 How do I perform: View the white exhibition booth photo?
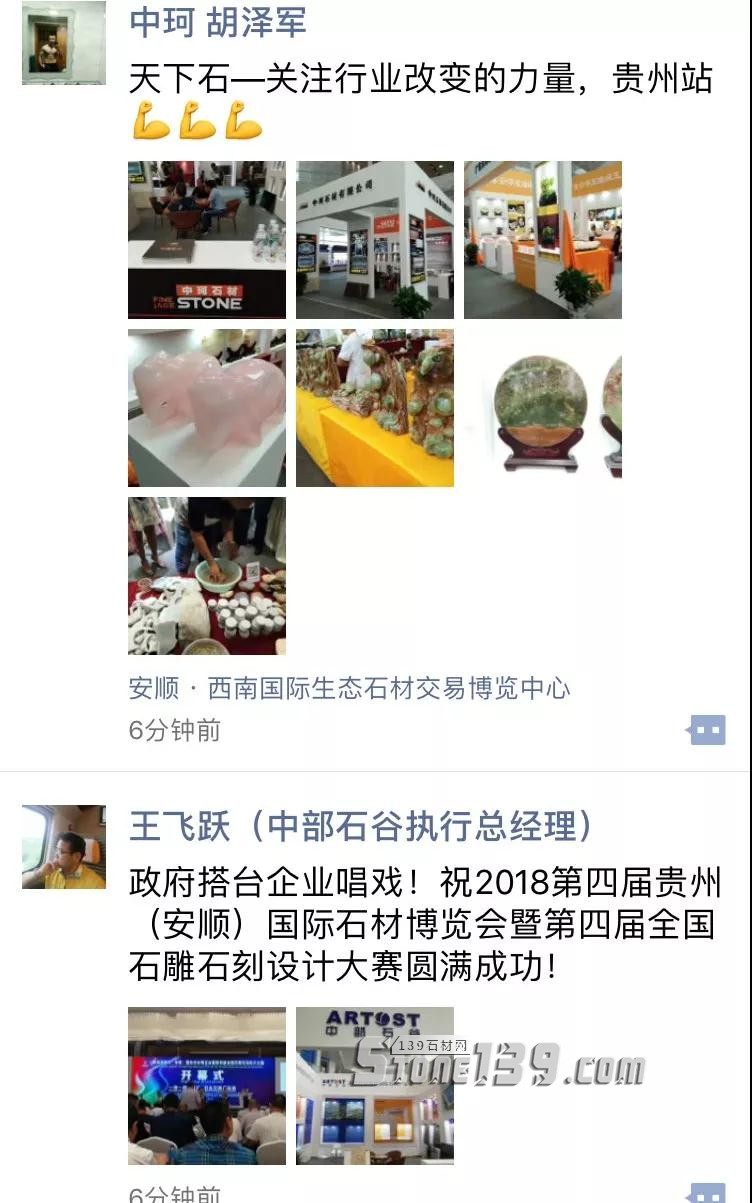tap(375, 240)
